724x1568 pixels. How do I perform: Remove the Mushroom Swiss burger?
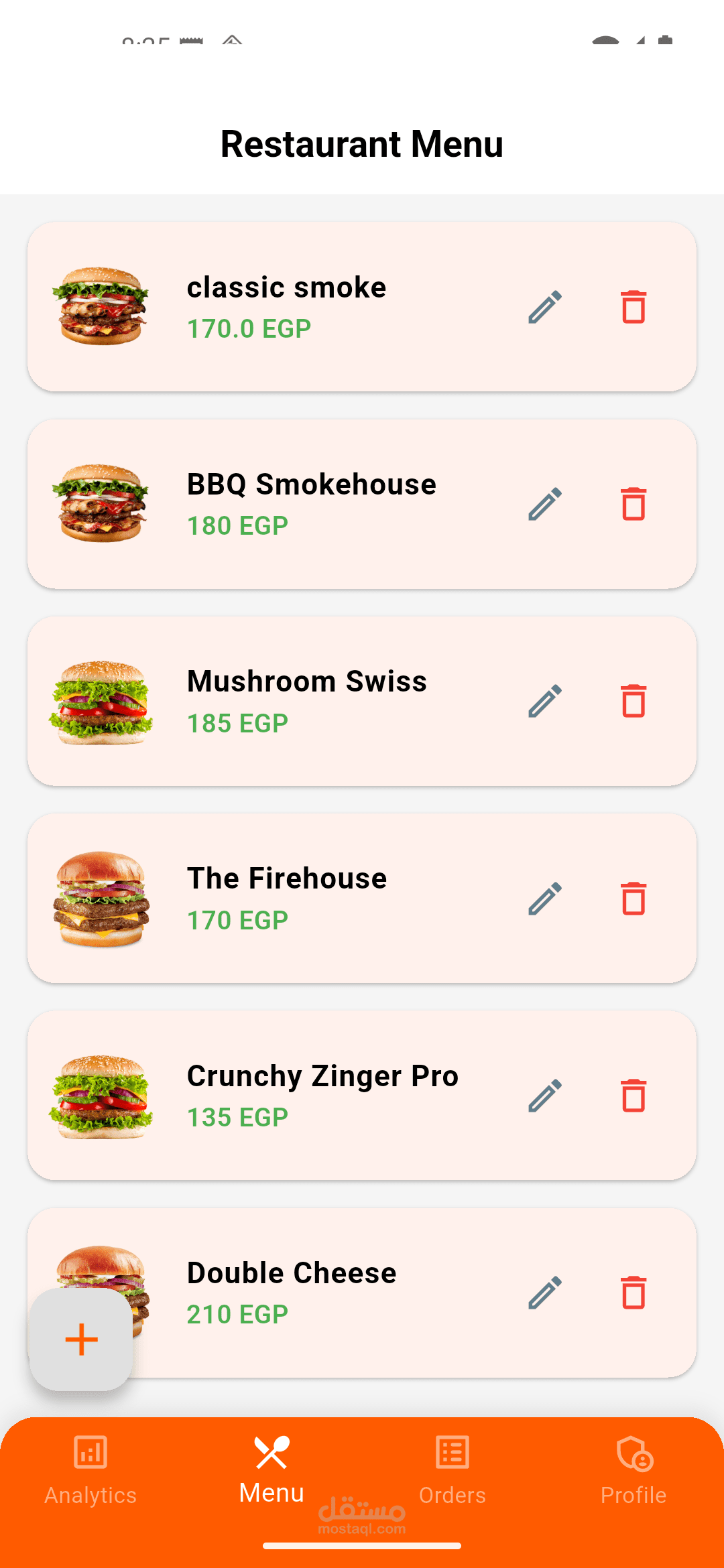tap(633, 701)
